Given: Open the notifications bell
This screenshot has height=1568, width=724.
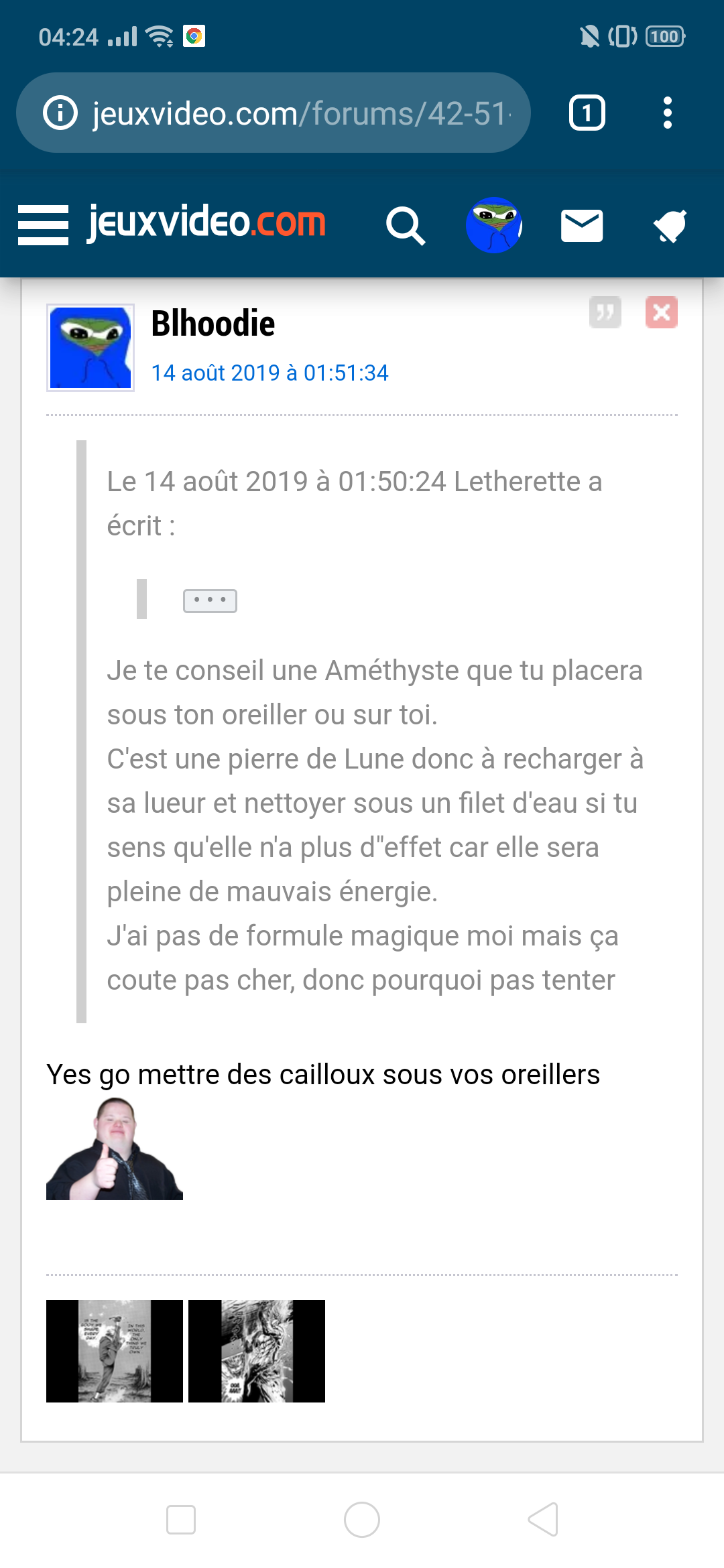Looking at the screenshot, I should point(670,226).
